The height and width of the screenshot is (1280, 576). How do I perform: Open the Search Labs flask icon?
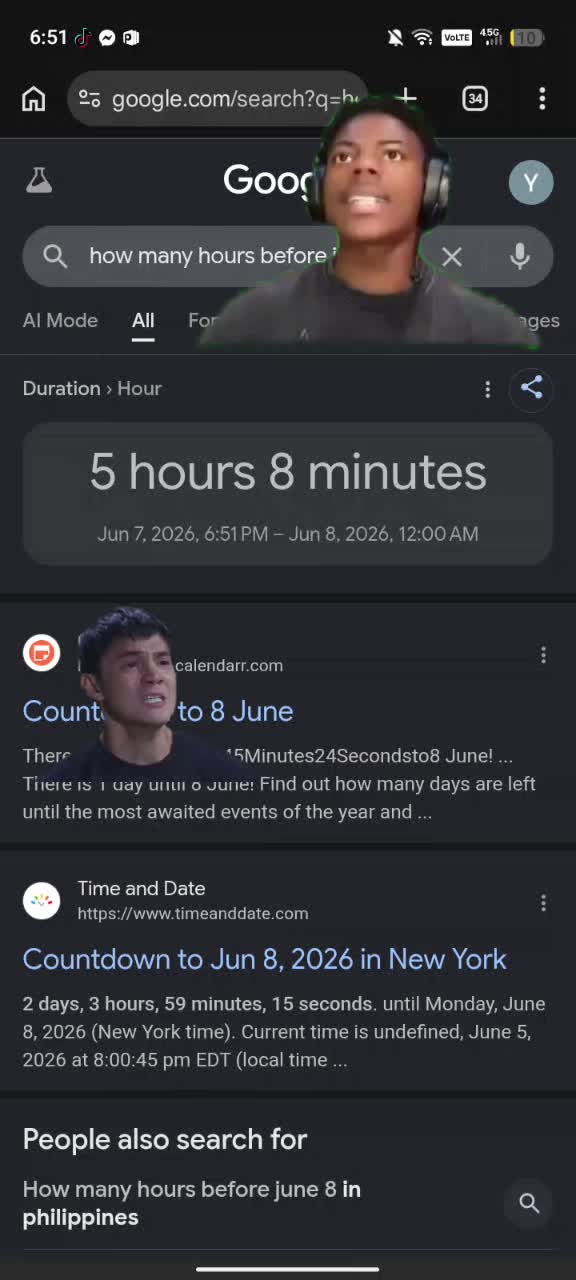[x=39, y=181]
